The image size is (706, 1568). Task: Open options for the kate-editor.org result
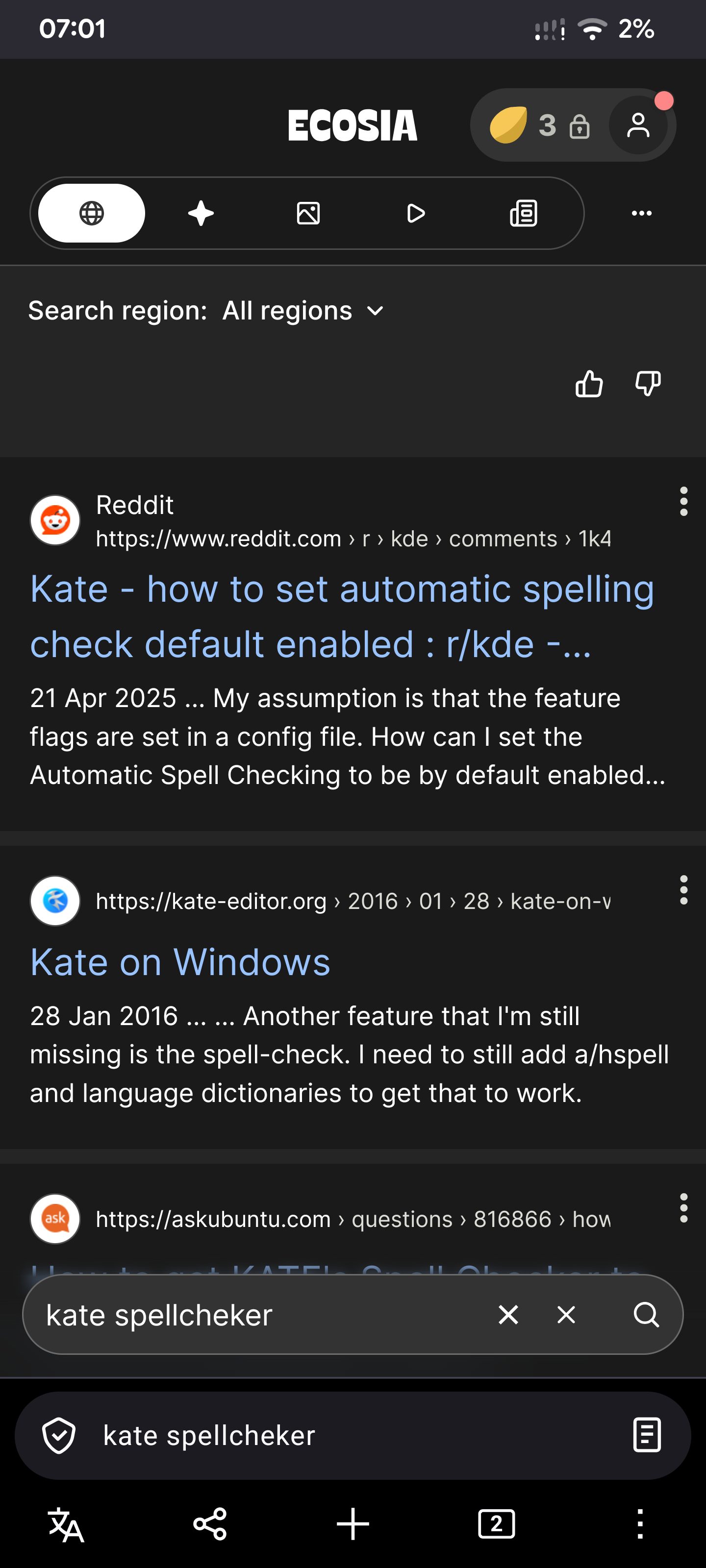point(683,890)
